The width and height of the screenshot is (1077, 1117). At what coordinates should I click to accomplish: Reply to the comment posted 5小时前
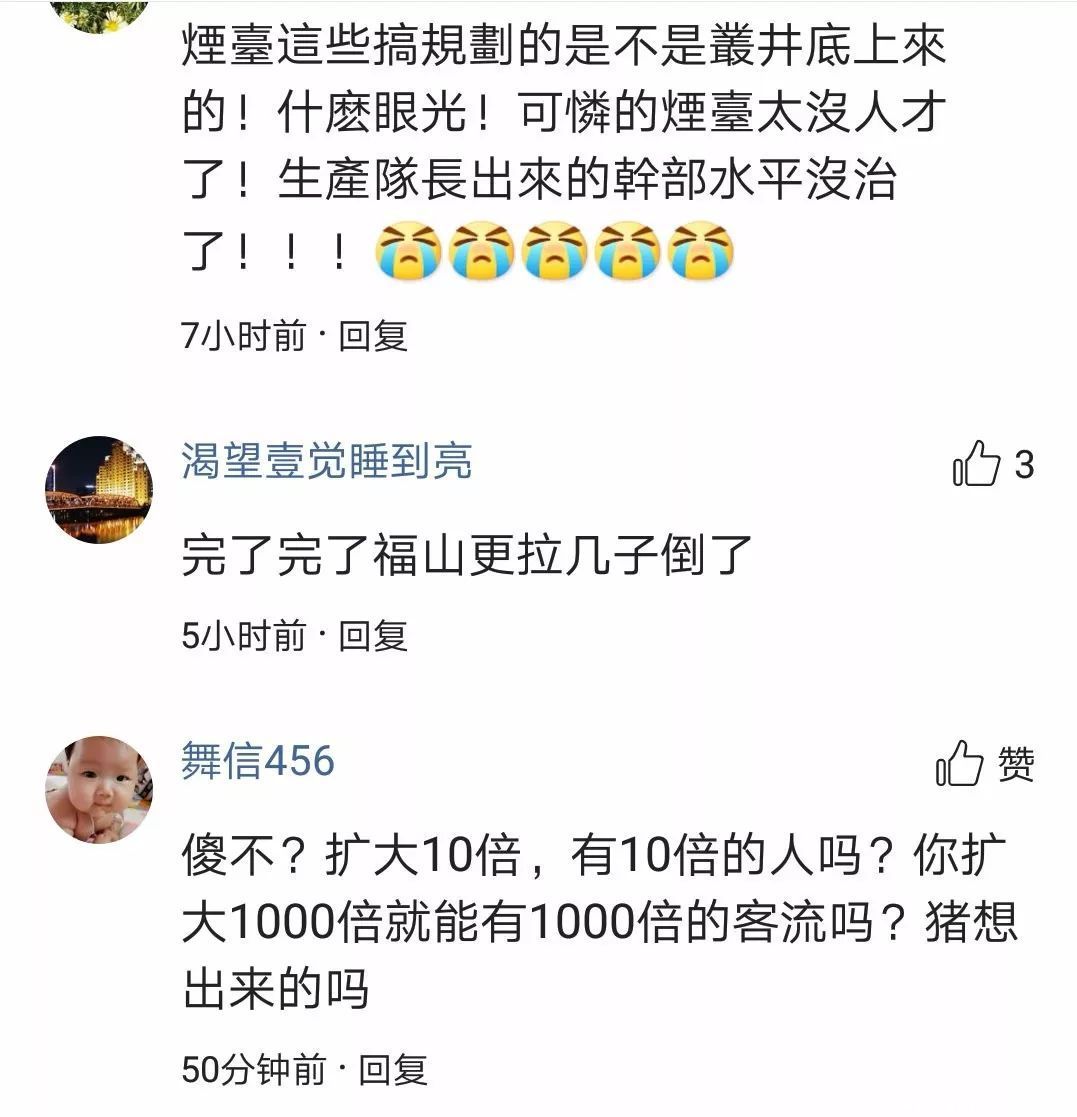point(373,635)
